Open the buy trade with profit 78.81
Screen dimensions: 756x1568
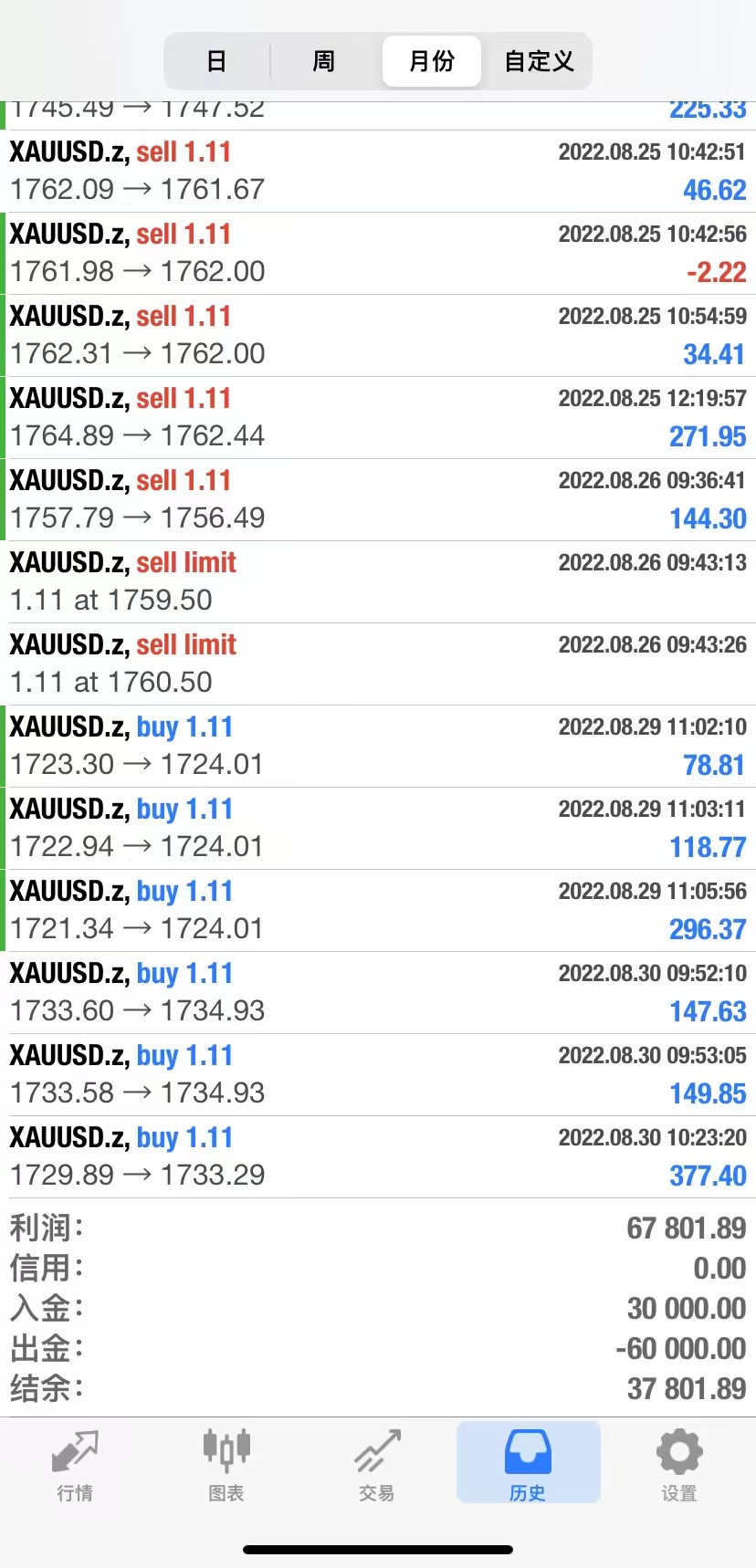[x=378, y=746]
